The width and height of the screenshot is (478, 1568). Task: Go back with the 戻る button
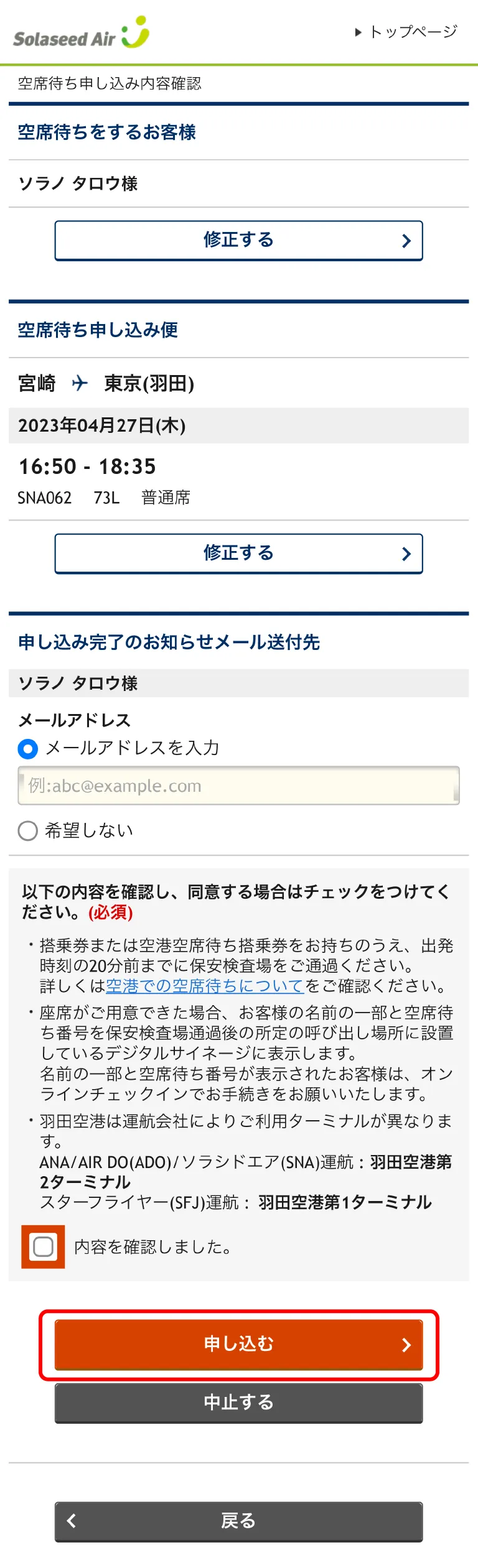238,1521
